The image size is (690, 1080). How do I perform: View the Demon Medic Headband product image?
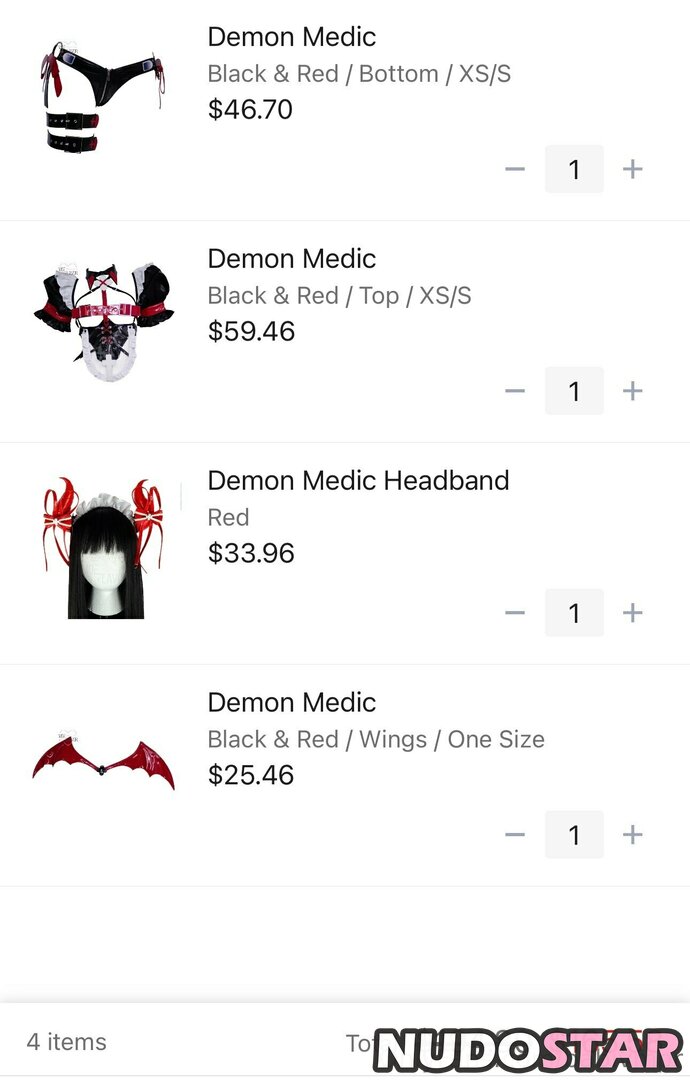tap(103, 547)
